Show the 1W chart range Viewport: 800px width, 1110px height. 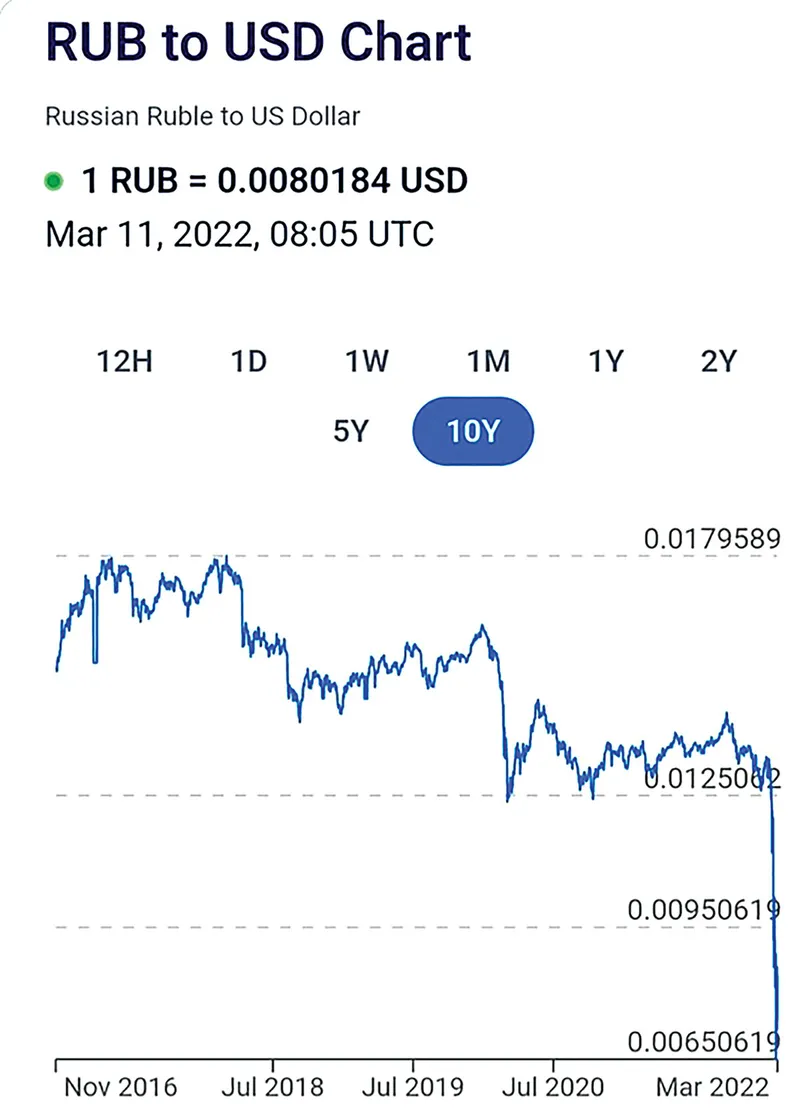tap(367, 361)
